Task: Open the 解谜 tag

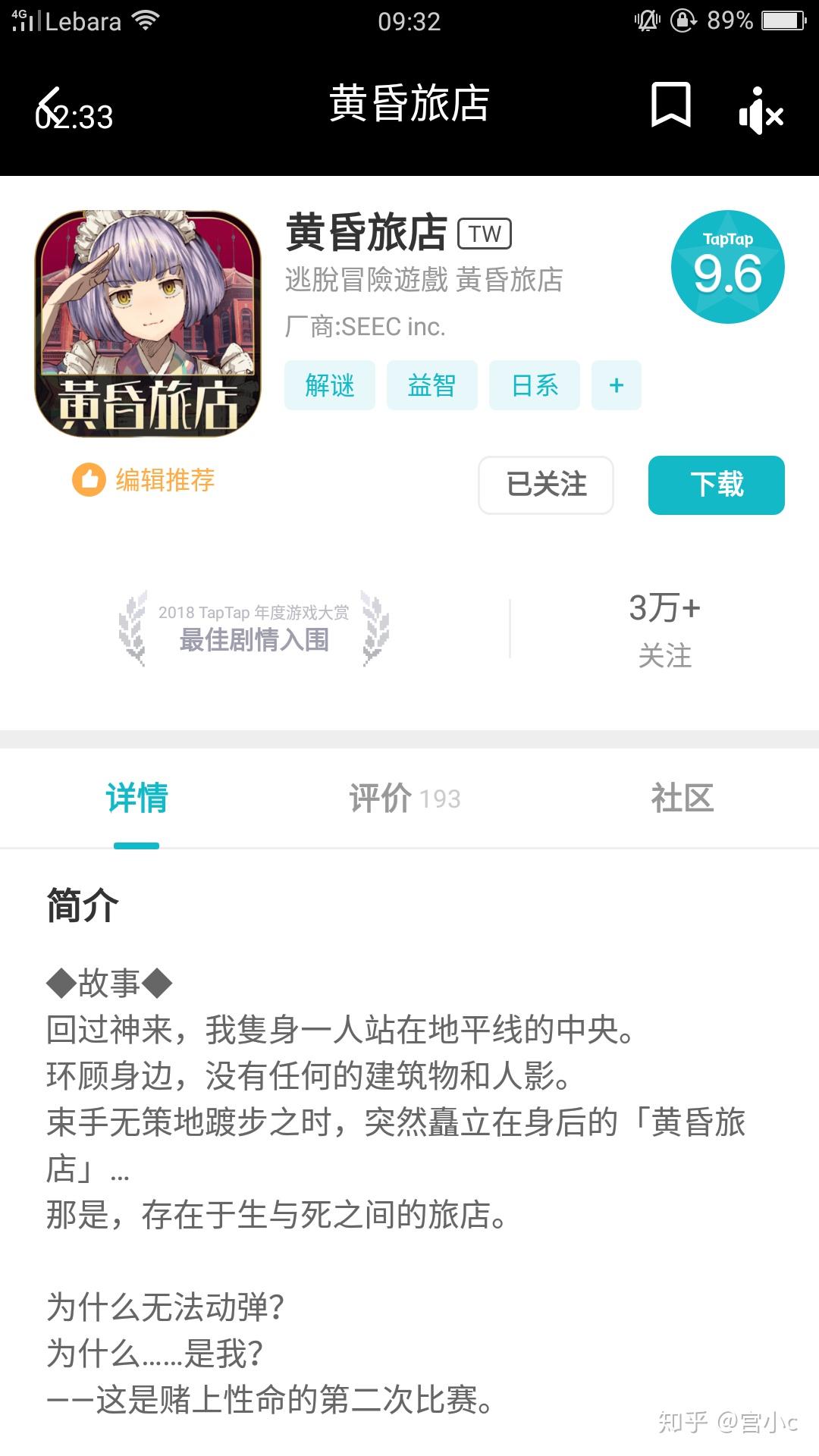Action: [330, 386]
